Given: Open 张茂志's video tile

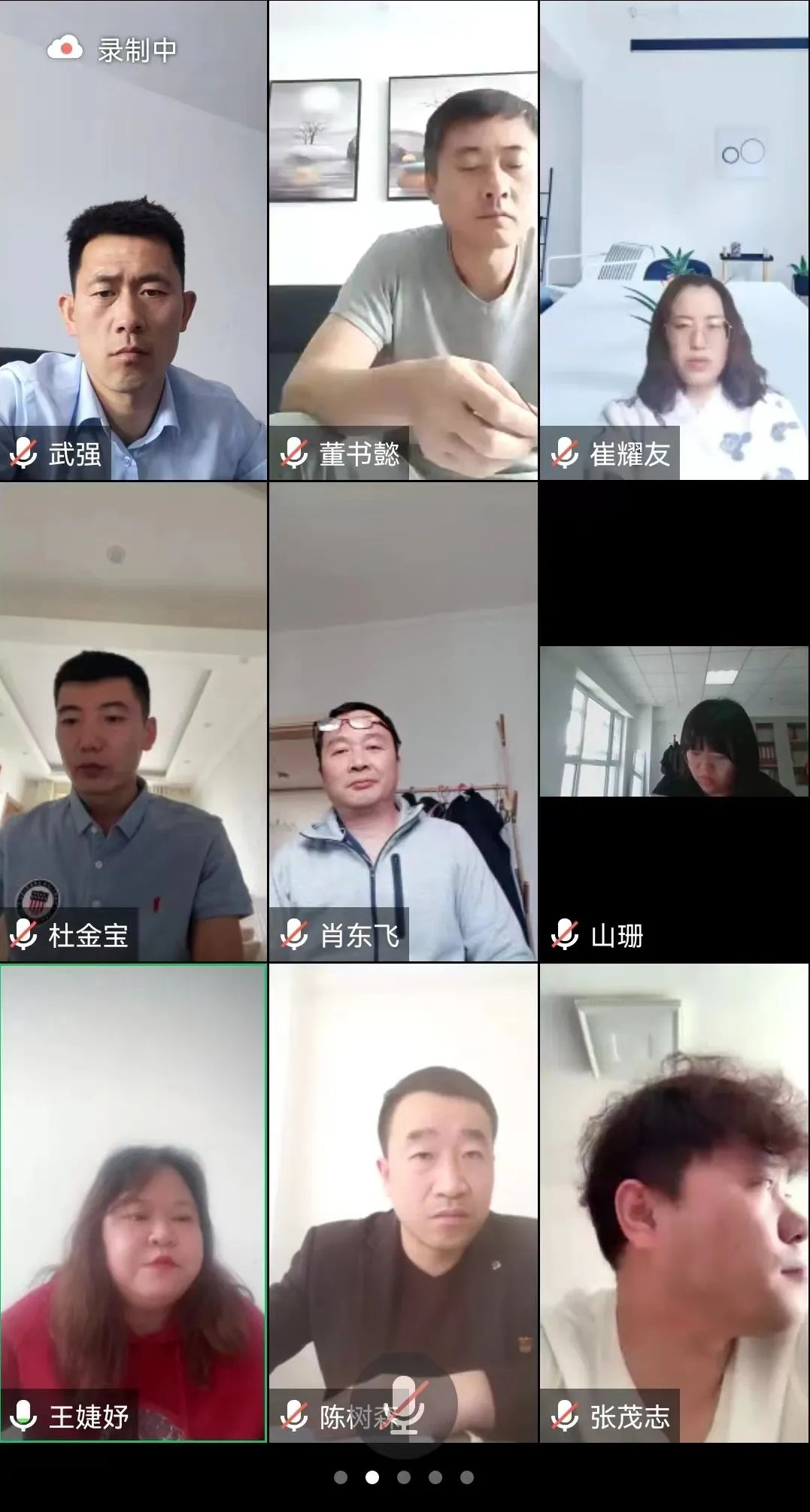Looking at the screenshot, I should point(674,1204).
